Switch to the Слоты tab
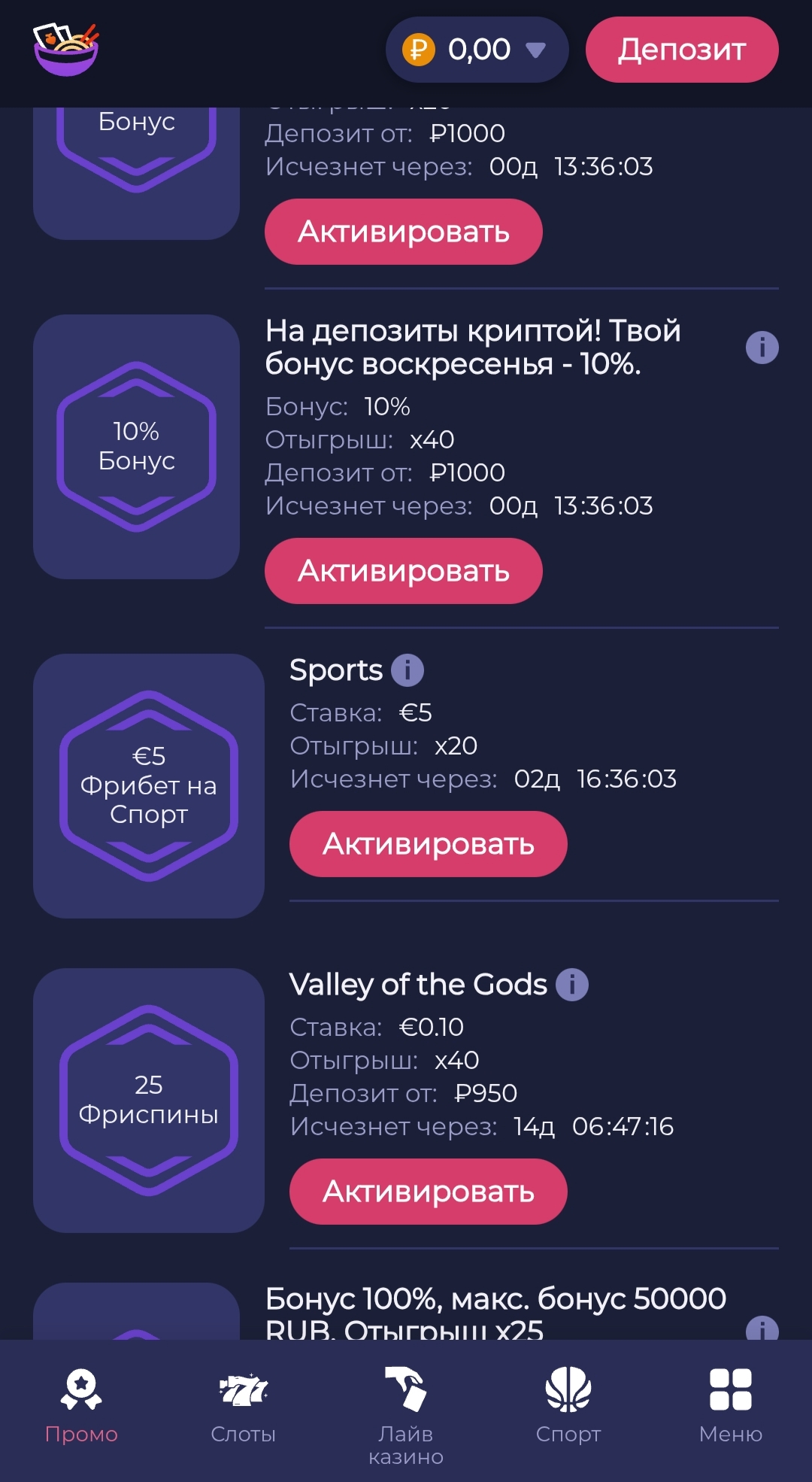This screenshot has width=812, height=1482. tap(243, 1405)
